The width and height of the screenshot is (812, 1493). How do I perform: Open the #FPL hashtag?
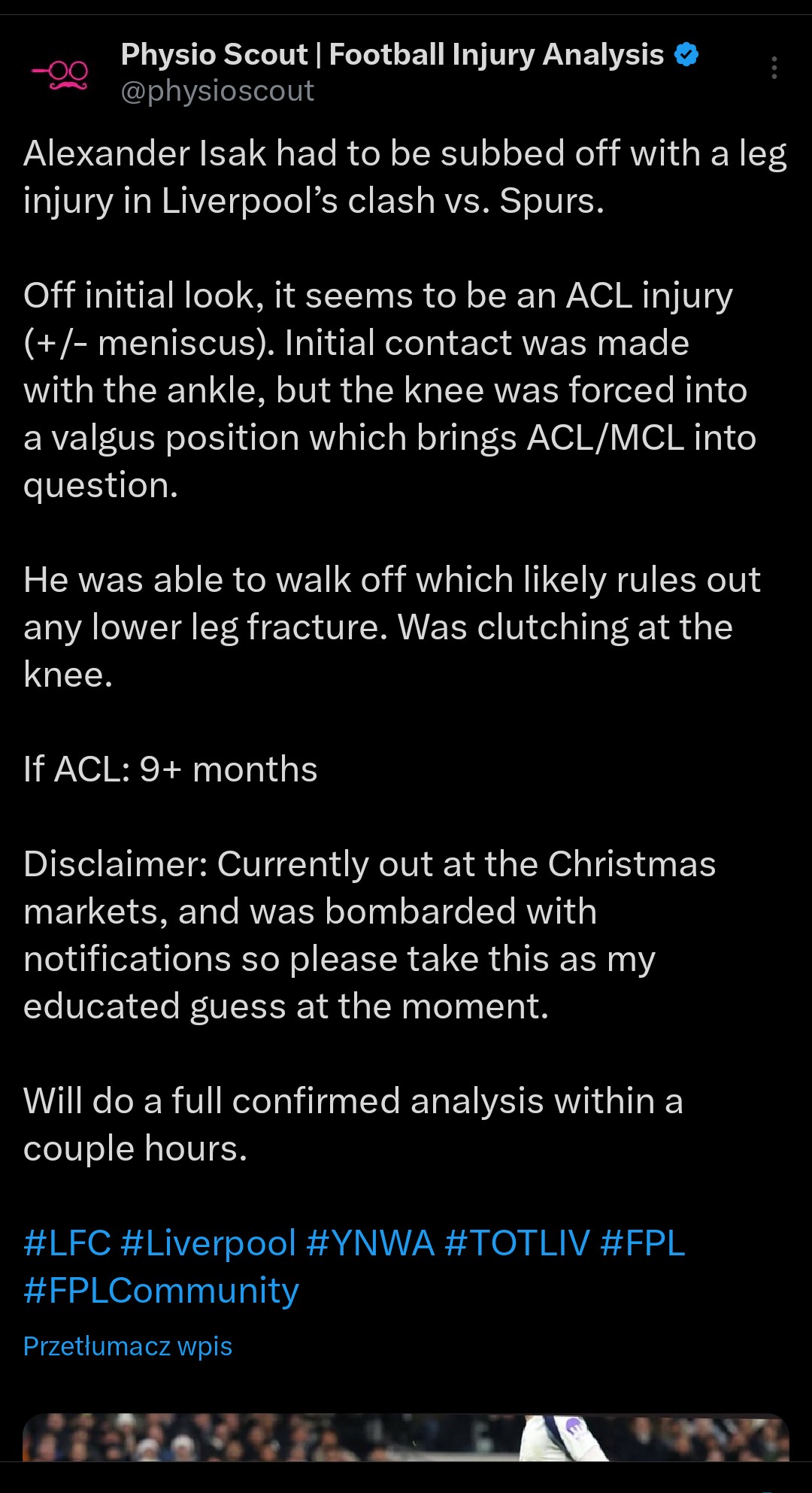coord(643,1243)
